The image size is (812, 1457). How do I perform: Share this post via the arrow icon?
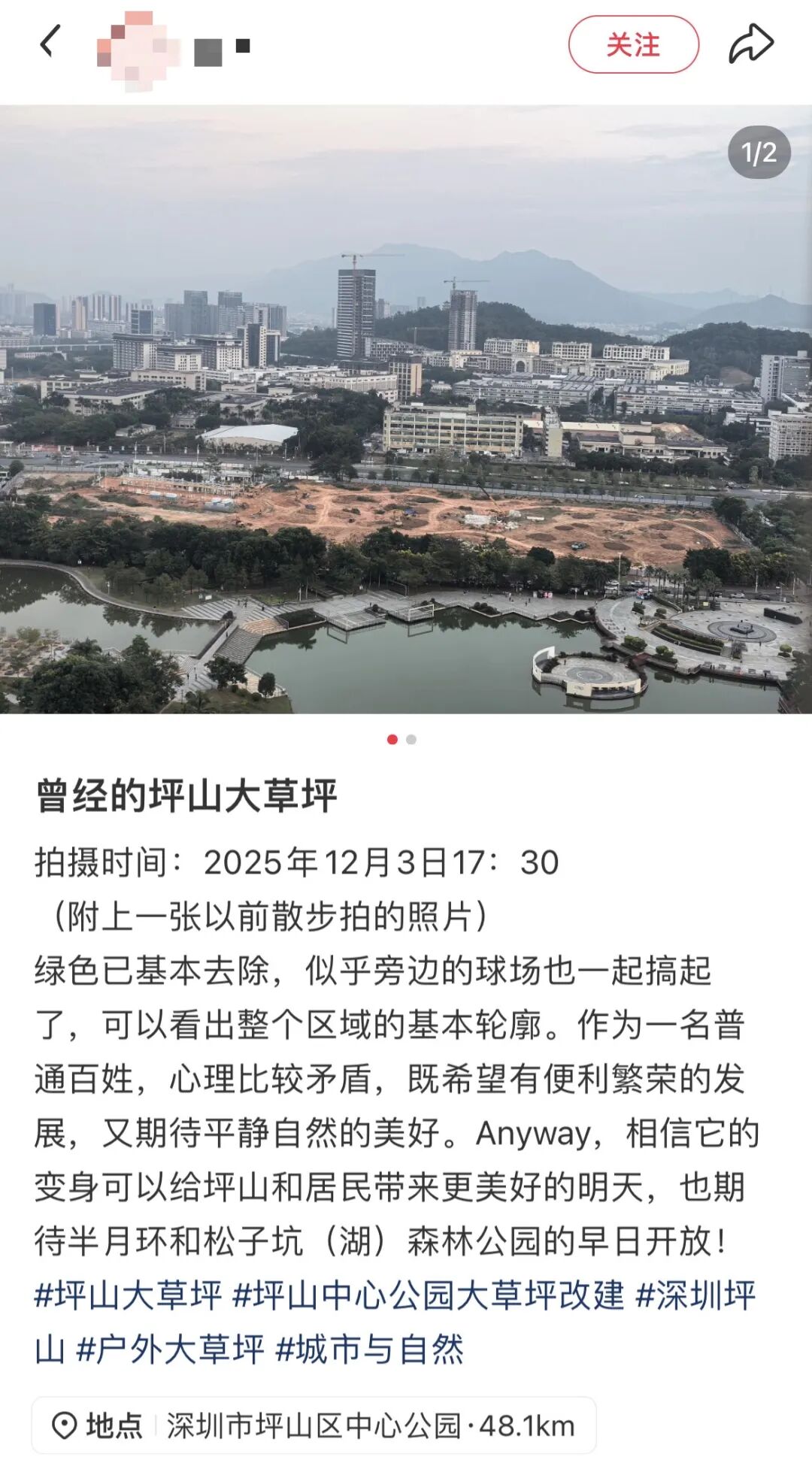tap(750, 44)
